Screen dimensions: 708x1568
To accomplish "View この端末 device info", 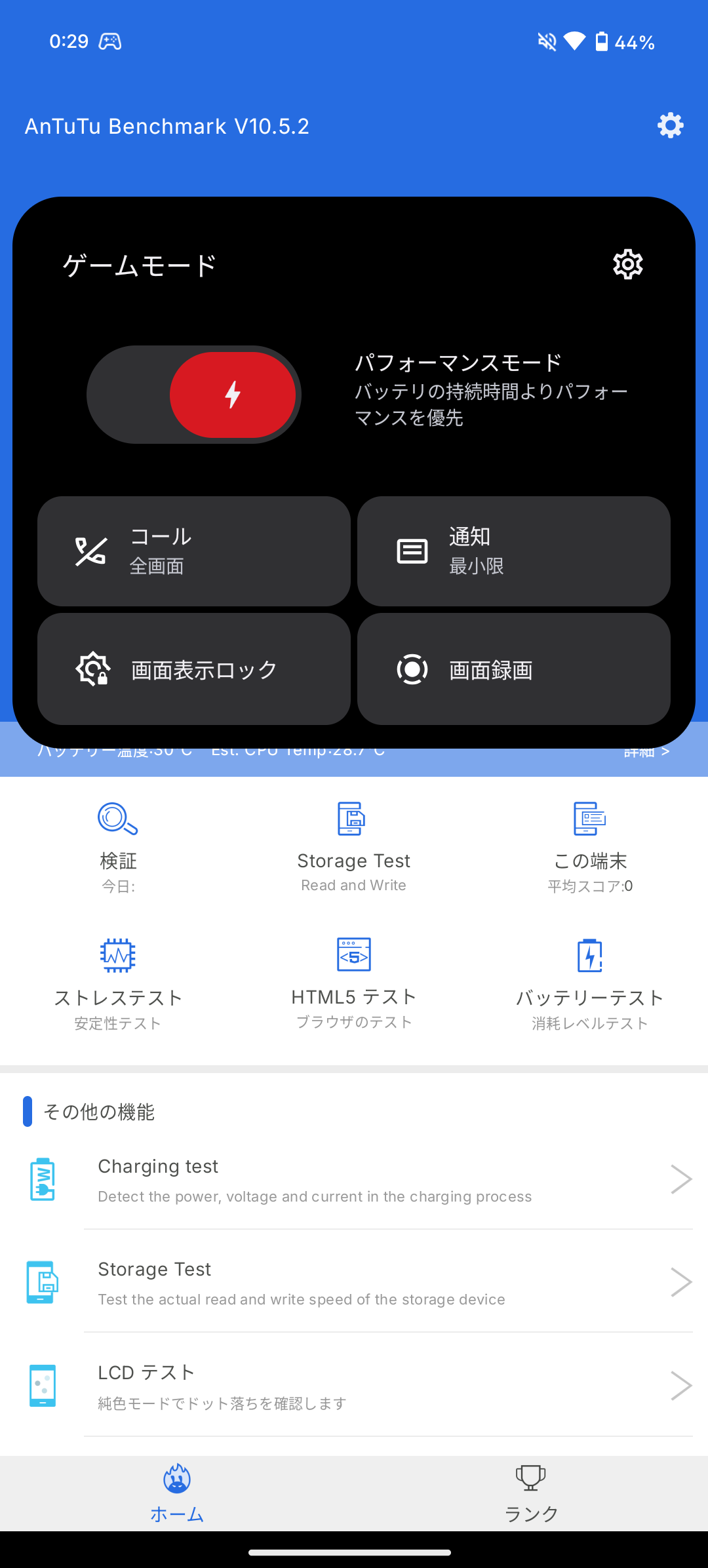I will pyautogui.click(x=590, y=846).
